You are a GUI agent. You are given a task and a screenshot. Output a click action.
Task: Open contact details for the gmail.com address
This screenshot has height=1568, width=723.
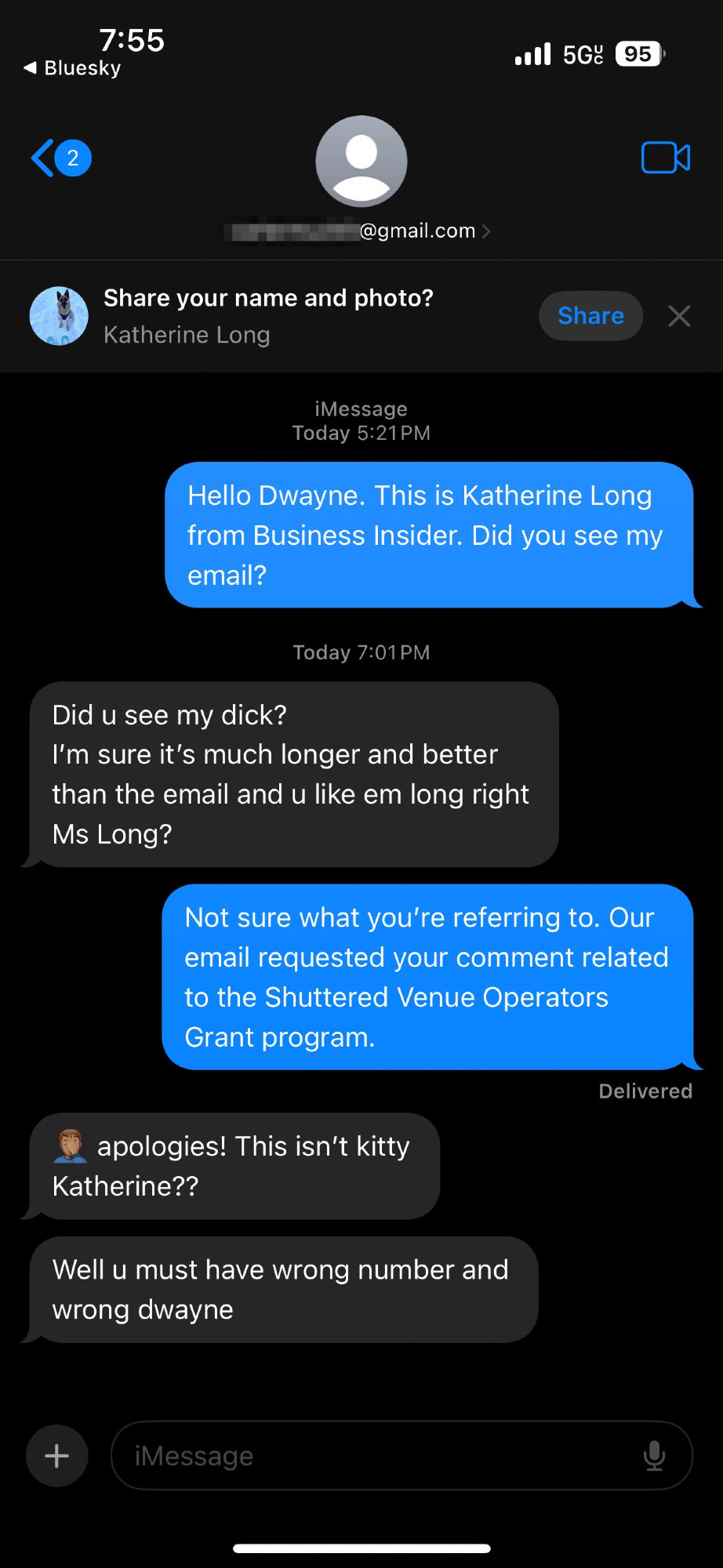[x=359, y=230]
